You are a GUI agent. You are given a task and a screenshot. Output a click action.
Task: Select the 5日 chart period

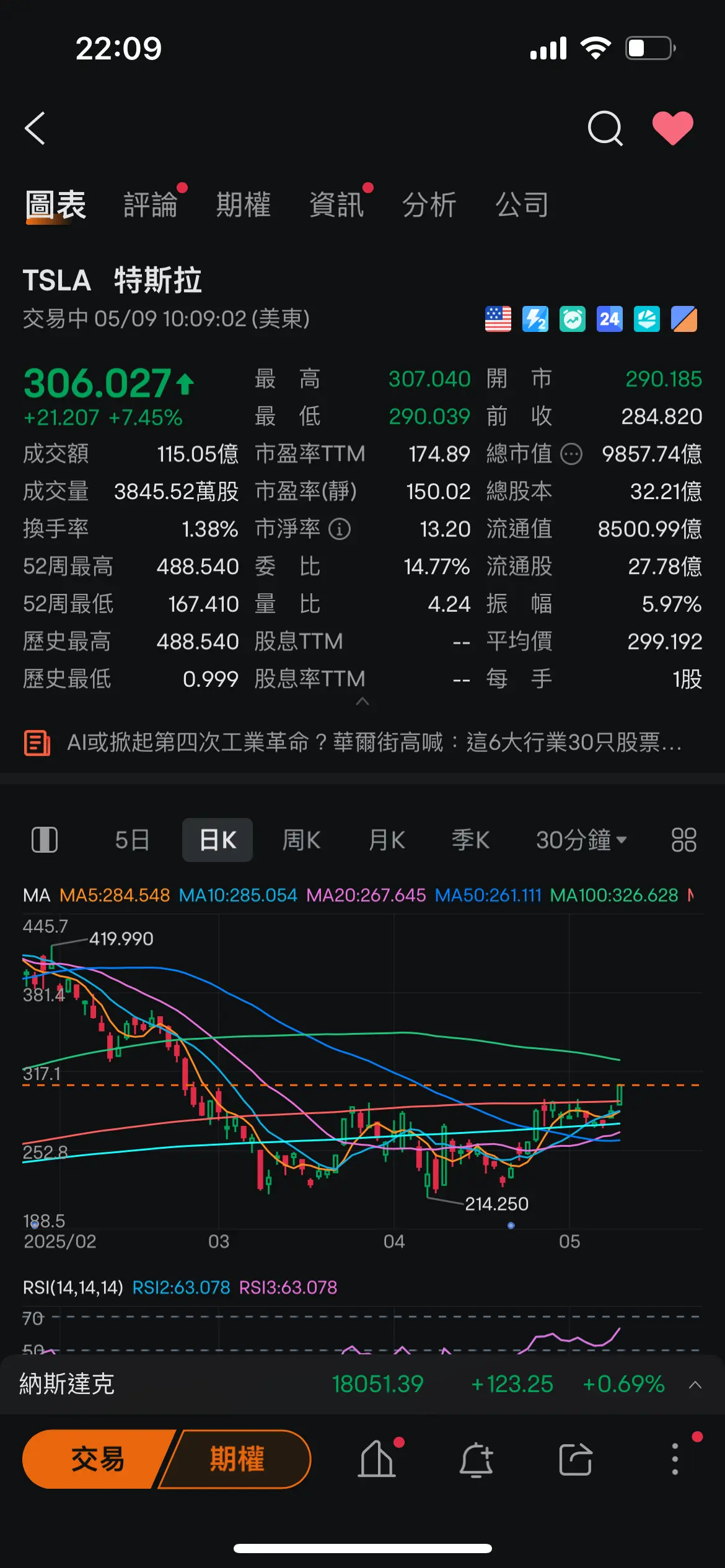tap(132, 840)
